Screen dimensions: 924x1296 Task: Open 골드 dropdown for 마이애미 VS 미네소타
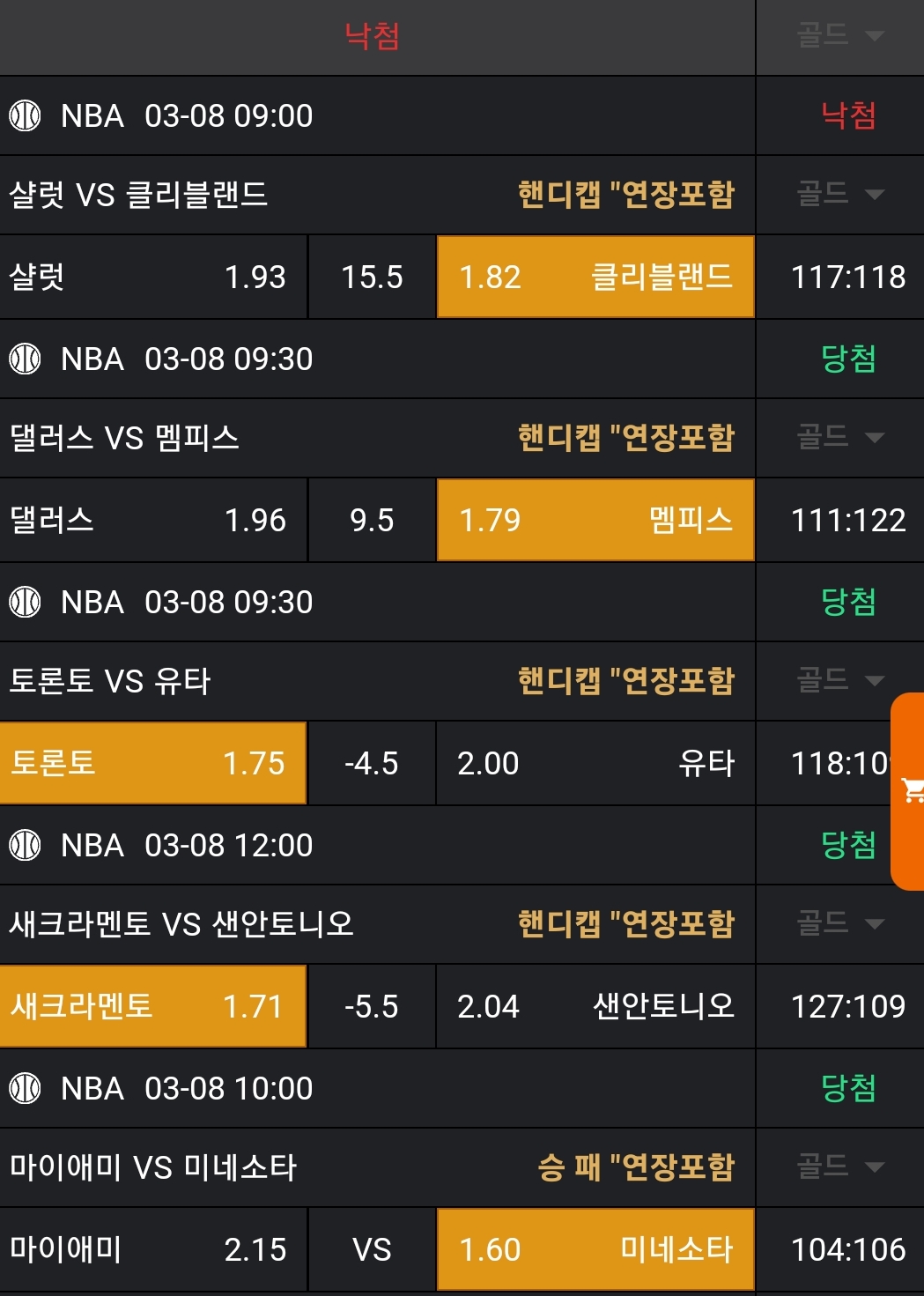pyautogui.click(x=839, y=1166)
